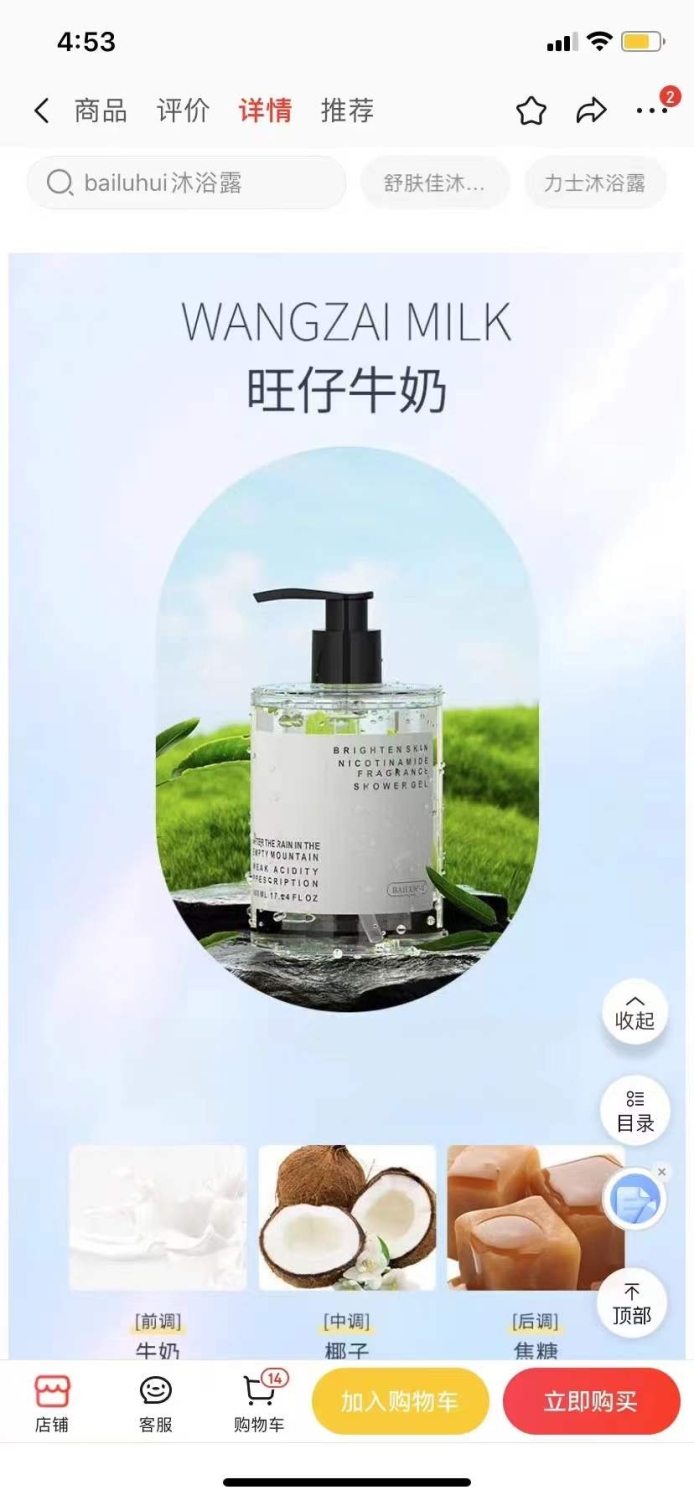The height and width of the screenshot is (1500, 694).
Task: Select the 力士沐浴露 suggestion chip
Action: pos(595,183)
